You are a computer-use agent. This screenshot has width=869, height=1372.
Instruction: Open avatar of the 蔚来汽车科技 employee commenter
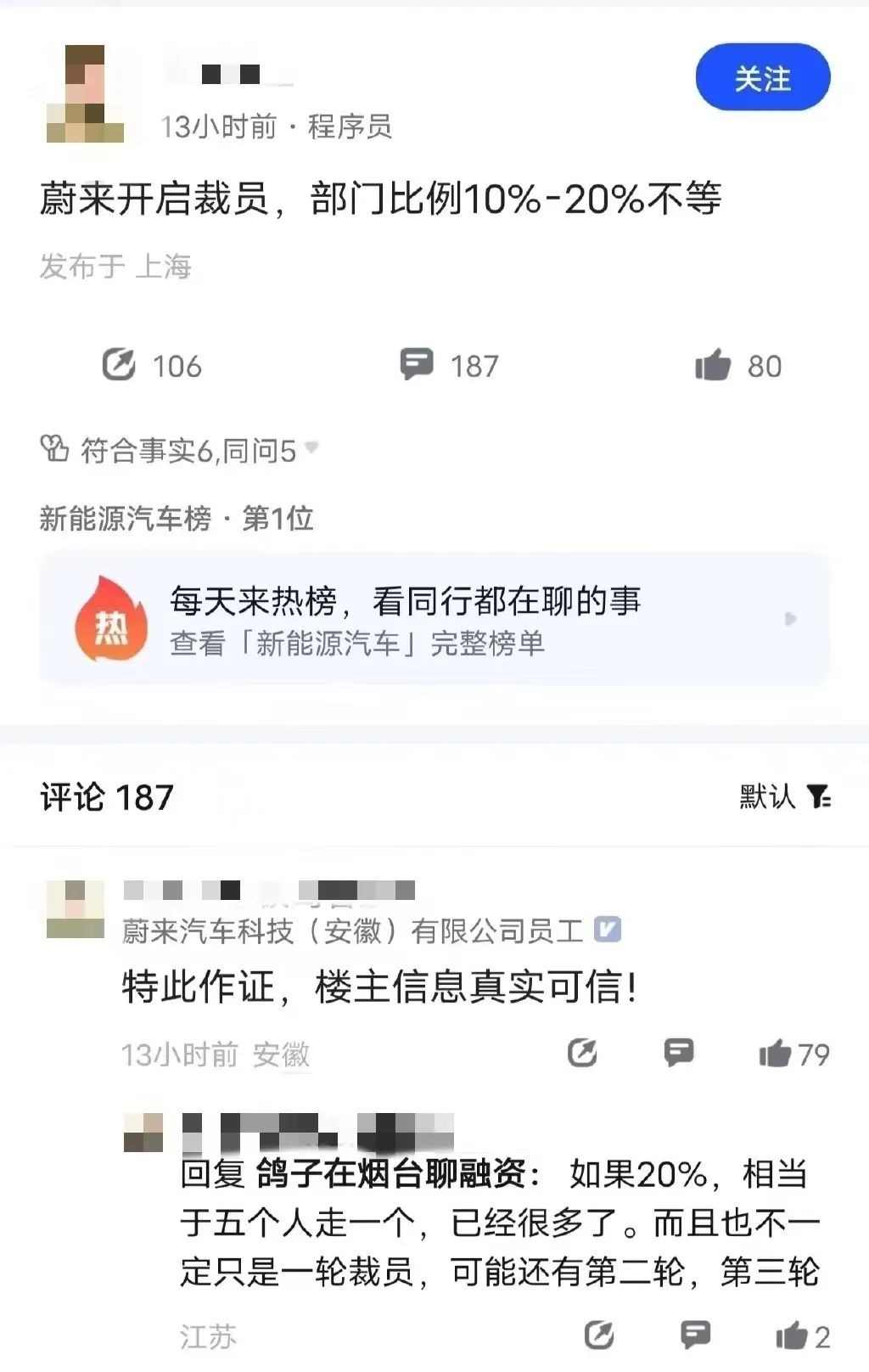point(75,909)
